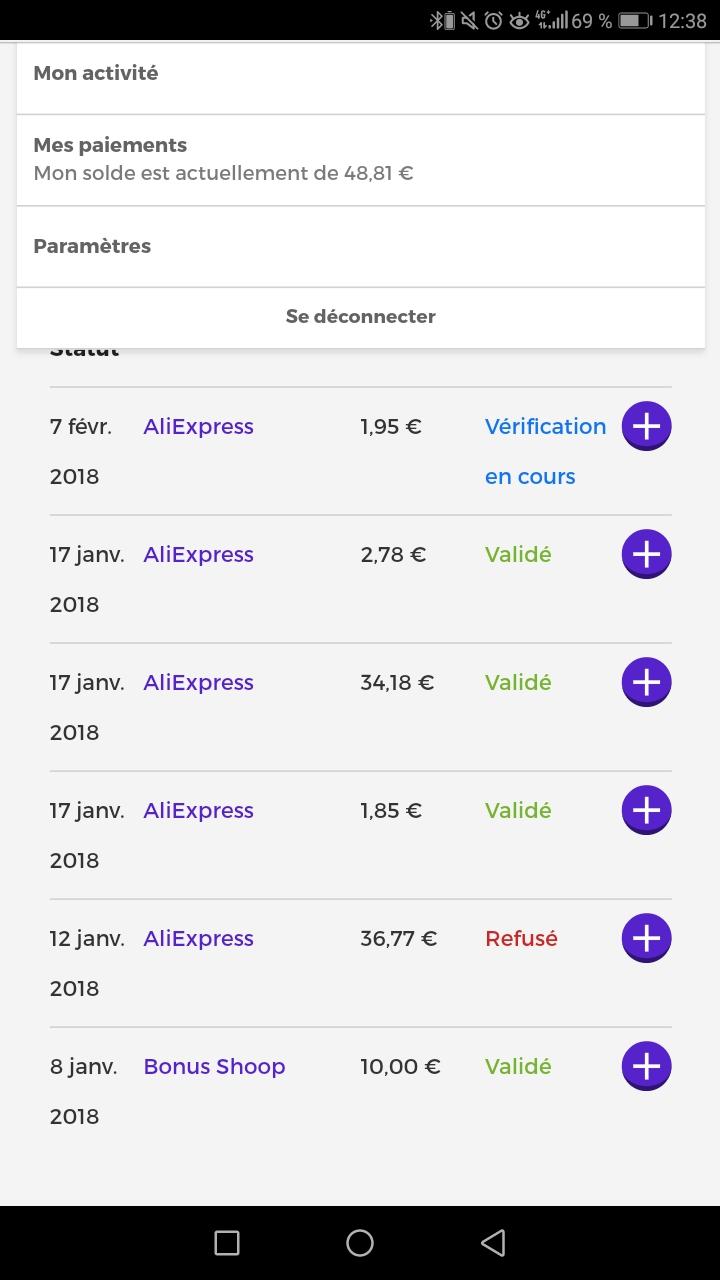Screen dimensions: 720x1280
Task: Expand the 1,85 € AliExpress entry
Action: point(647,811)
